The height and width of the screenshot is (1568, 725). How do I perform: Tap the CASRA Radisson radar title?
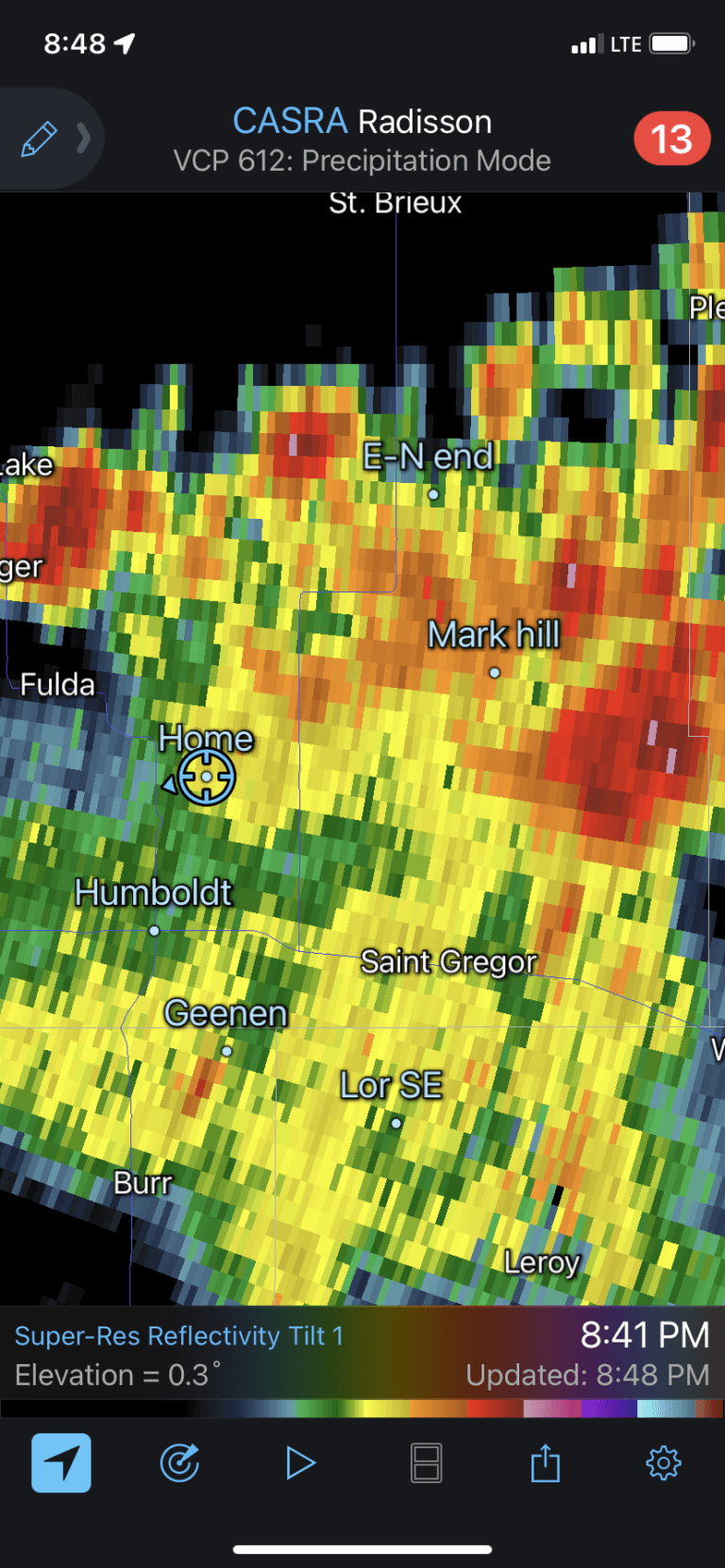[362, 122]
